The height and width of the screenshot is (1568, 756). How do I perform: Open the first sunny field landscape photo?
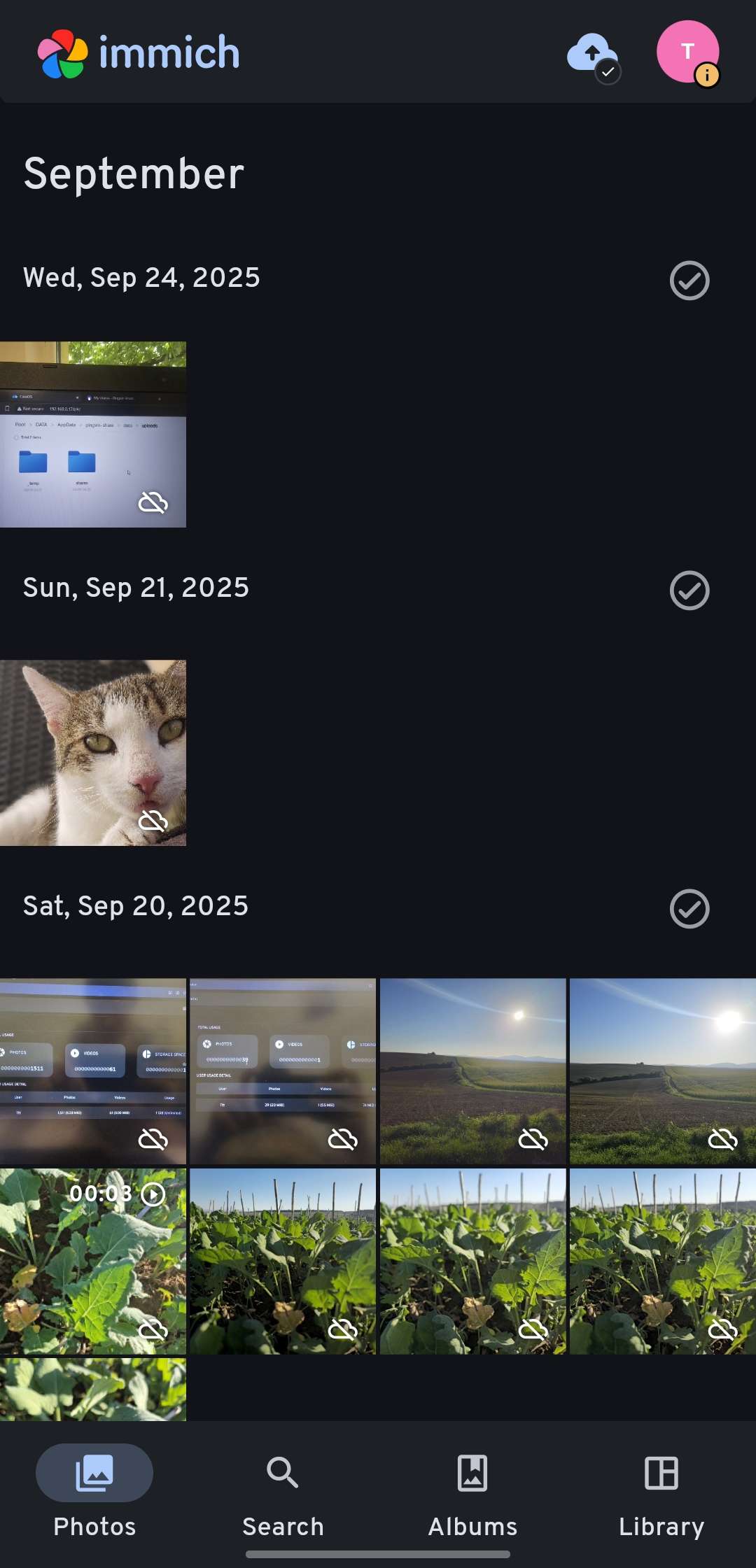click(472, 1071)
